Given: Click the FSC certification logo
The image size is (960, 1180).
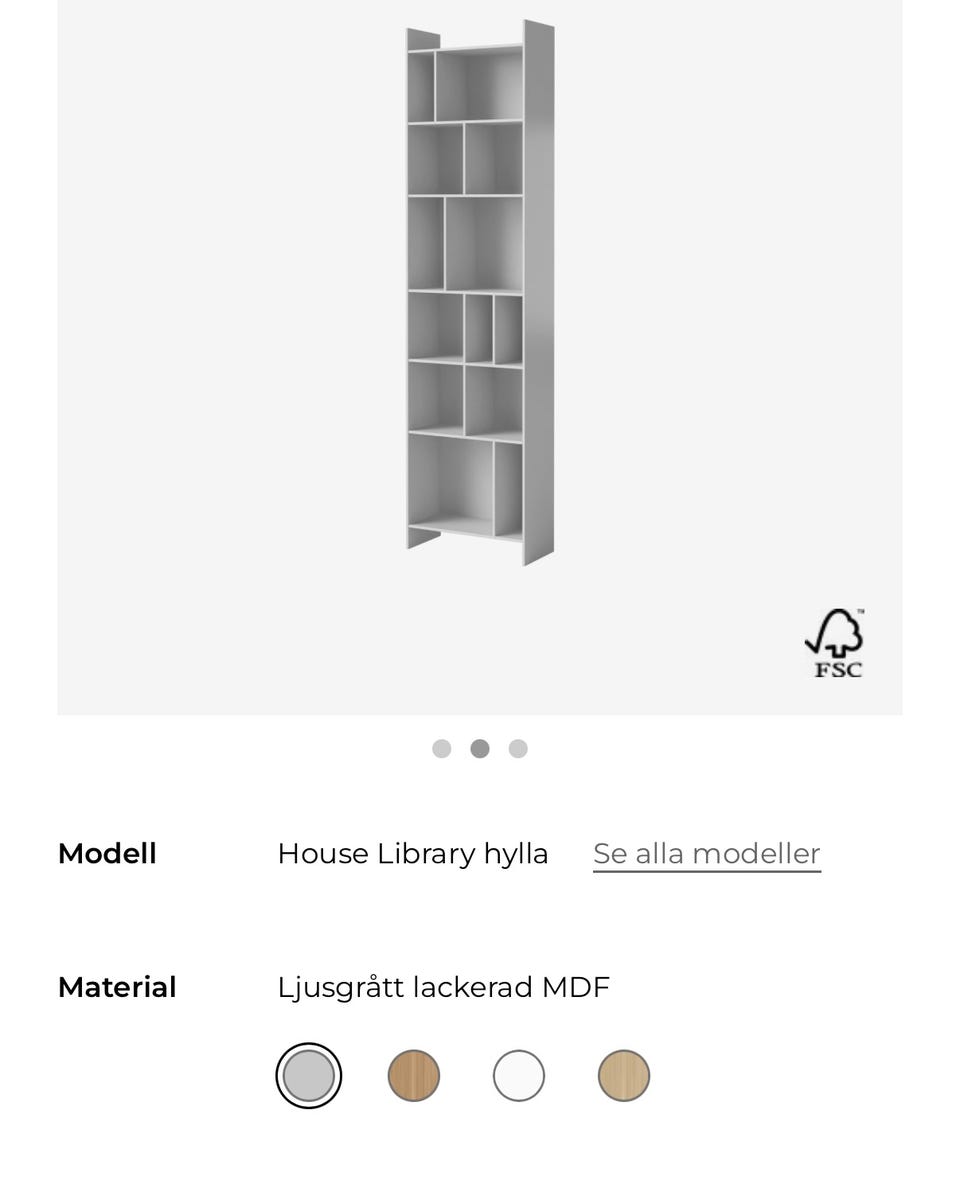Looking at the screenshot, I should [x=836, y=641].
